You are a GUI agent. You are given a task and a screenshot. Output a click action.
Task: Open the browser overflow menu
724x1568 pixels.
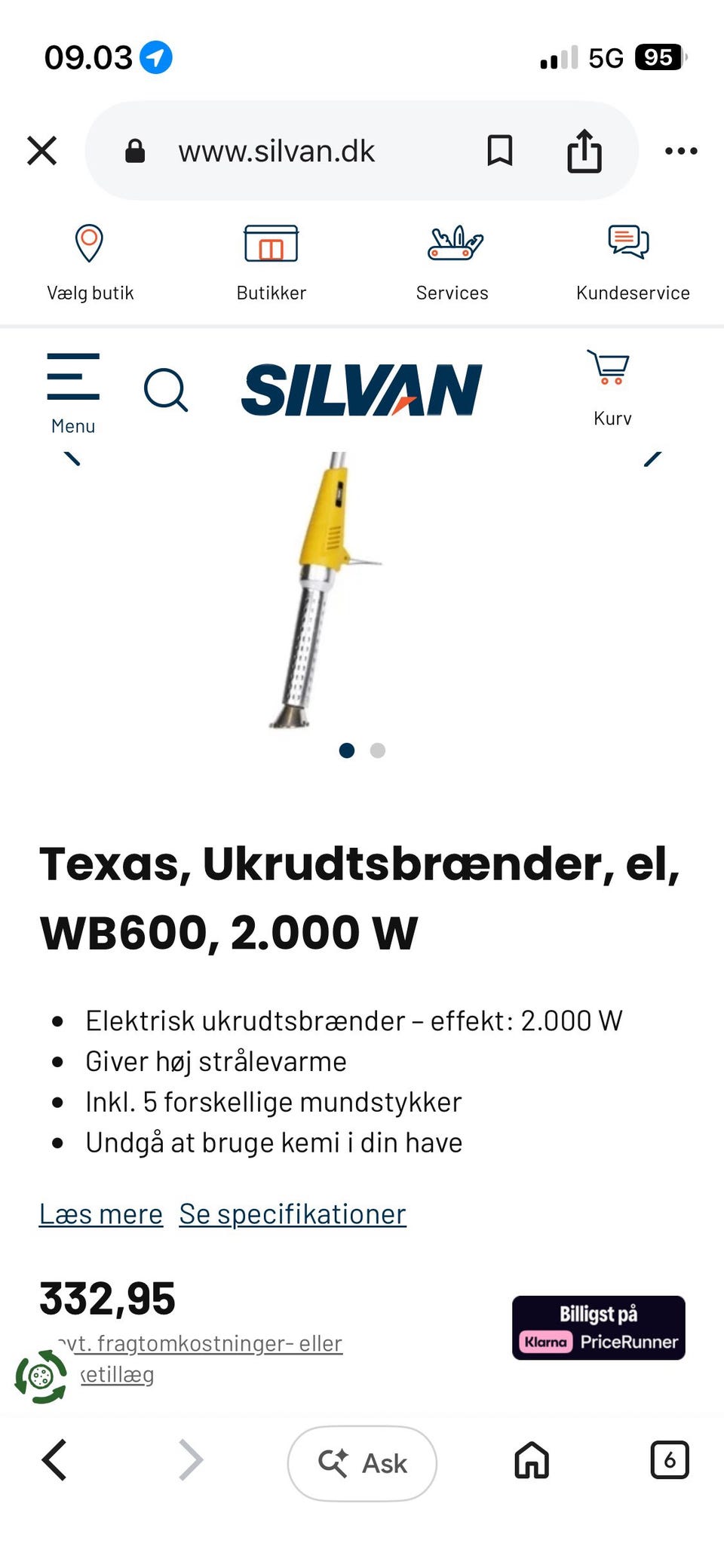681,151
